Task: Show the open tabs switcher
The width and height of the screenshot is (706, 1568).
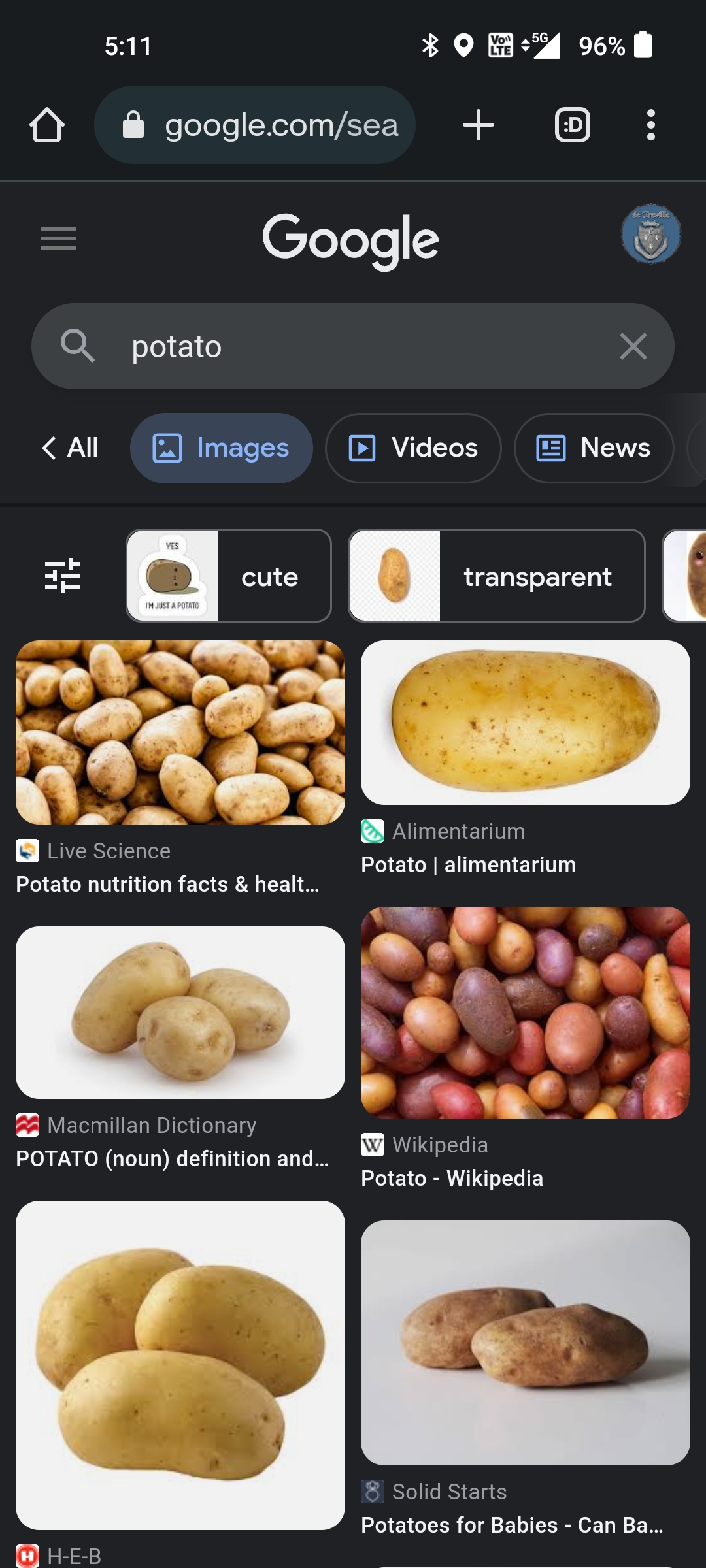Action: (572, 125)
